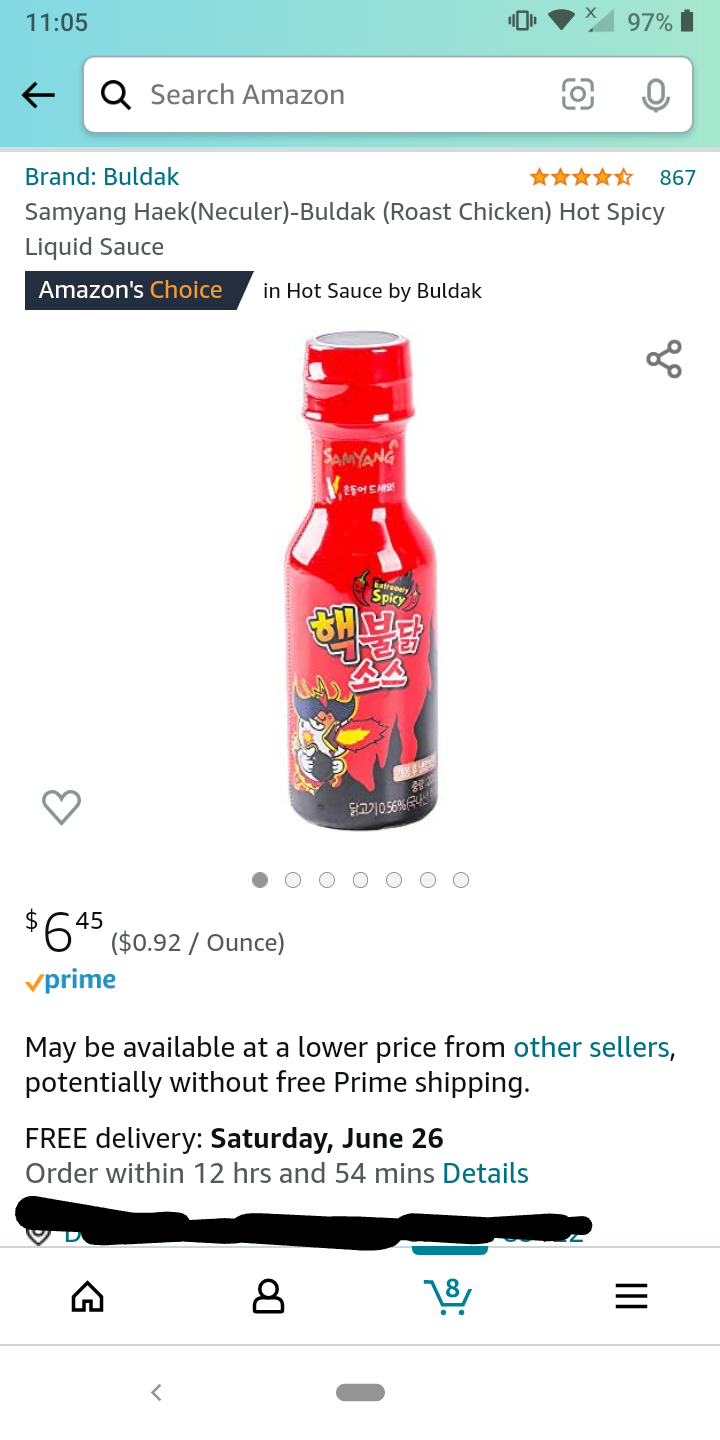The image size is (720, 1440).
Task: Open the Brand: Buldak link
Action: pyautogui.click(x=102, y=177)
